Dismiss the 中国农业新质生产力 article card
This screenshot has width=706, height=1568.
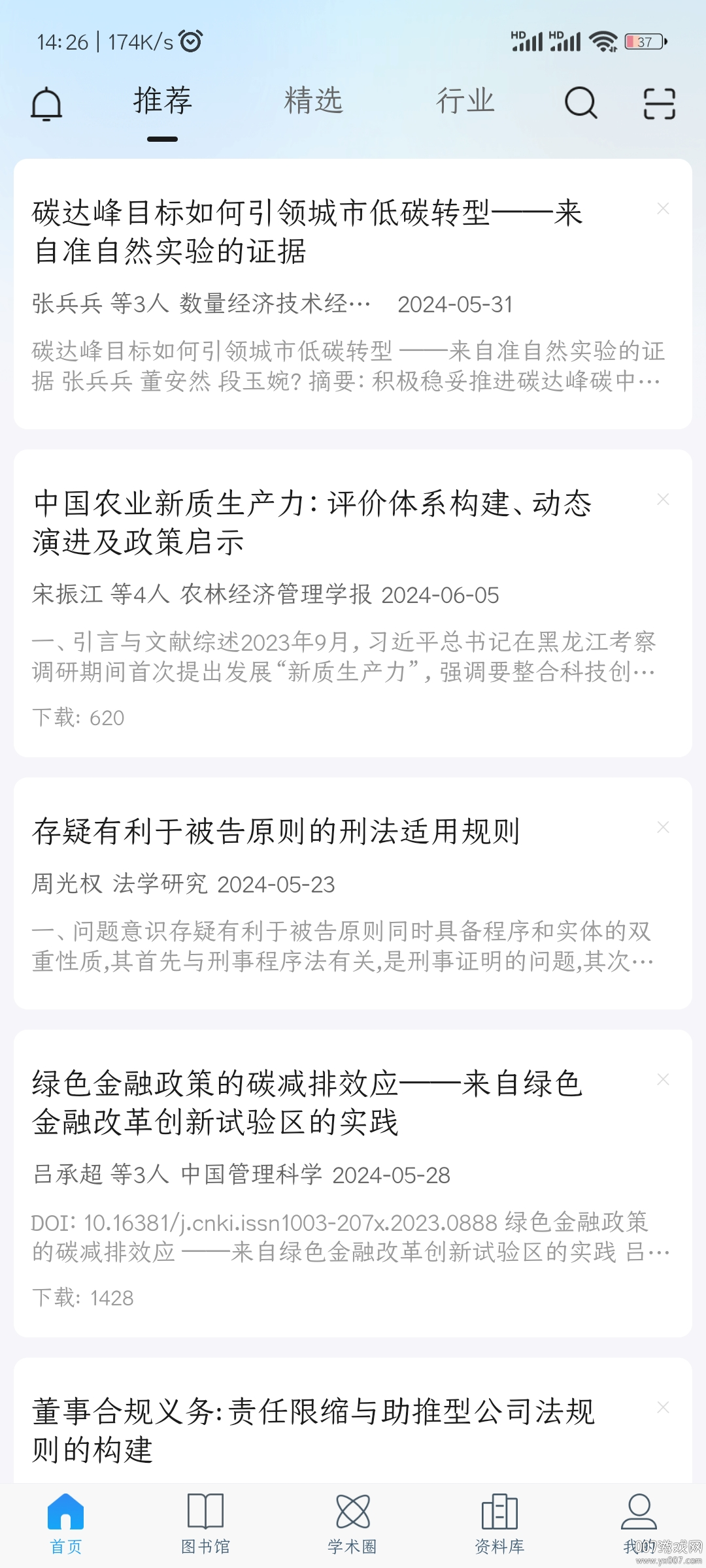pos(663,500)
